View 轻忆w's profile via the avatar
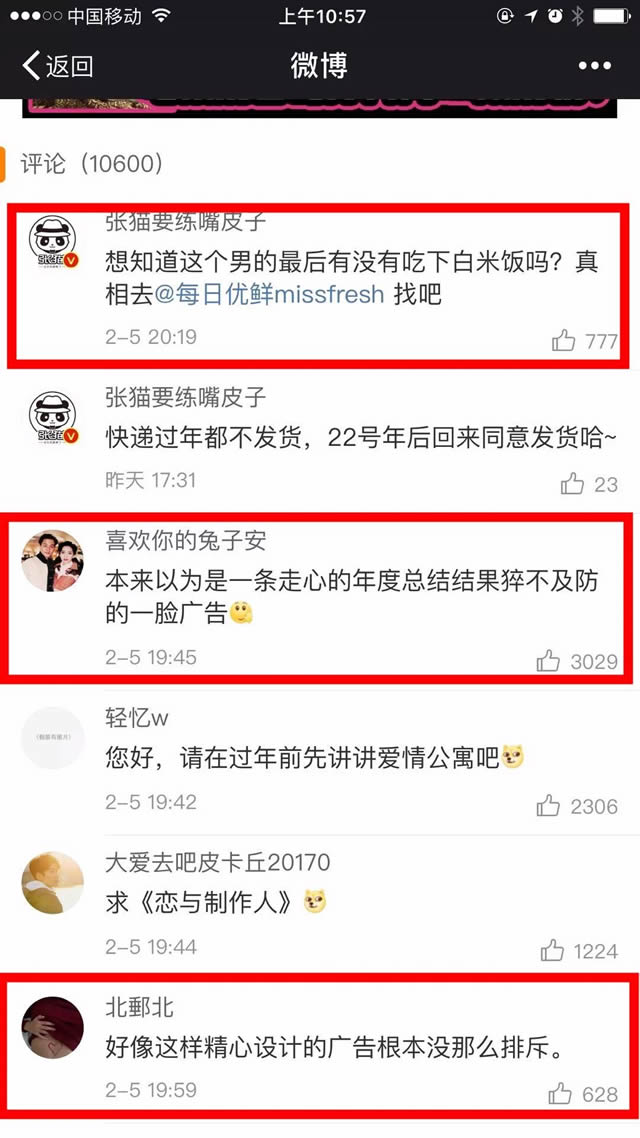 (x=52, y=738)
